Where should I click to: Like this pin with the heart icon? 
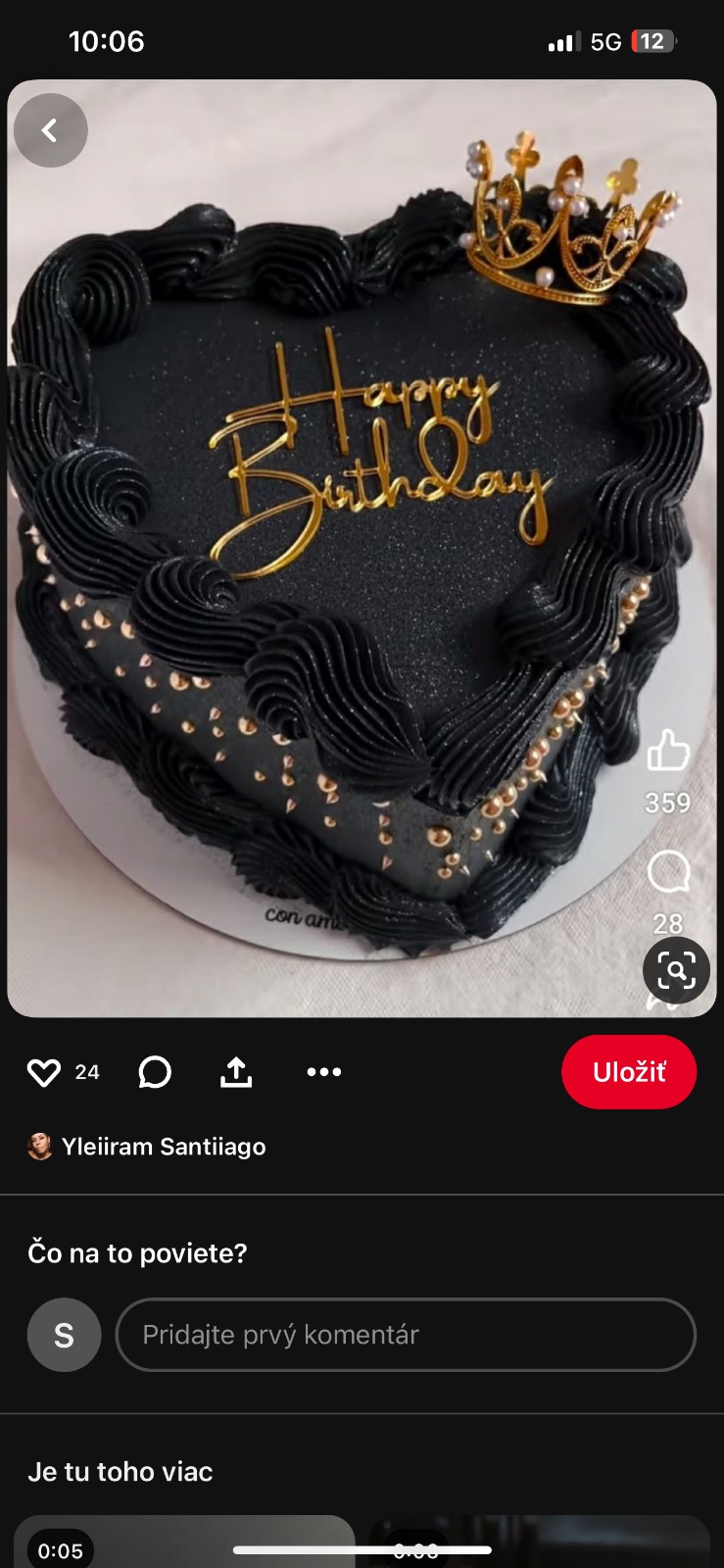point(44,1072)
